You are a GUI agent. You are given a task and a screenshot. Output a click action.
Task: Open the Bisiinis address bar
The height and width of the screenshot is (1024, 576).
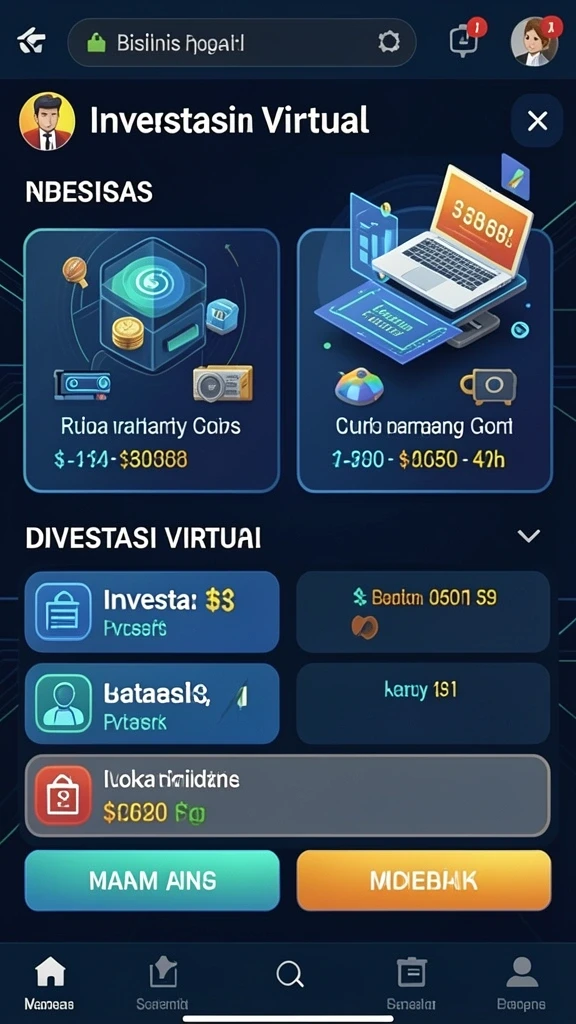(x=242, y=43)
